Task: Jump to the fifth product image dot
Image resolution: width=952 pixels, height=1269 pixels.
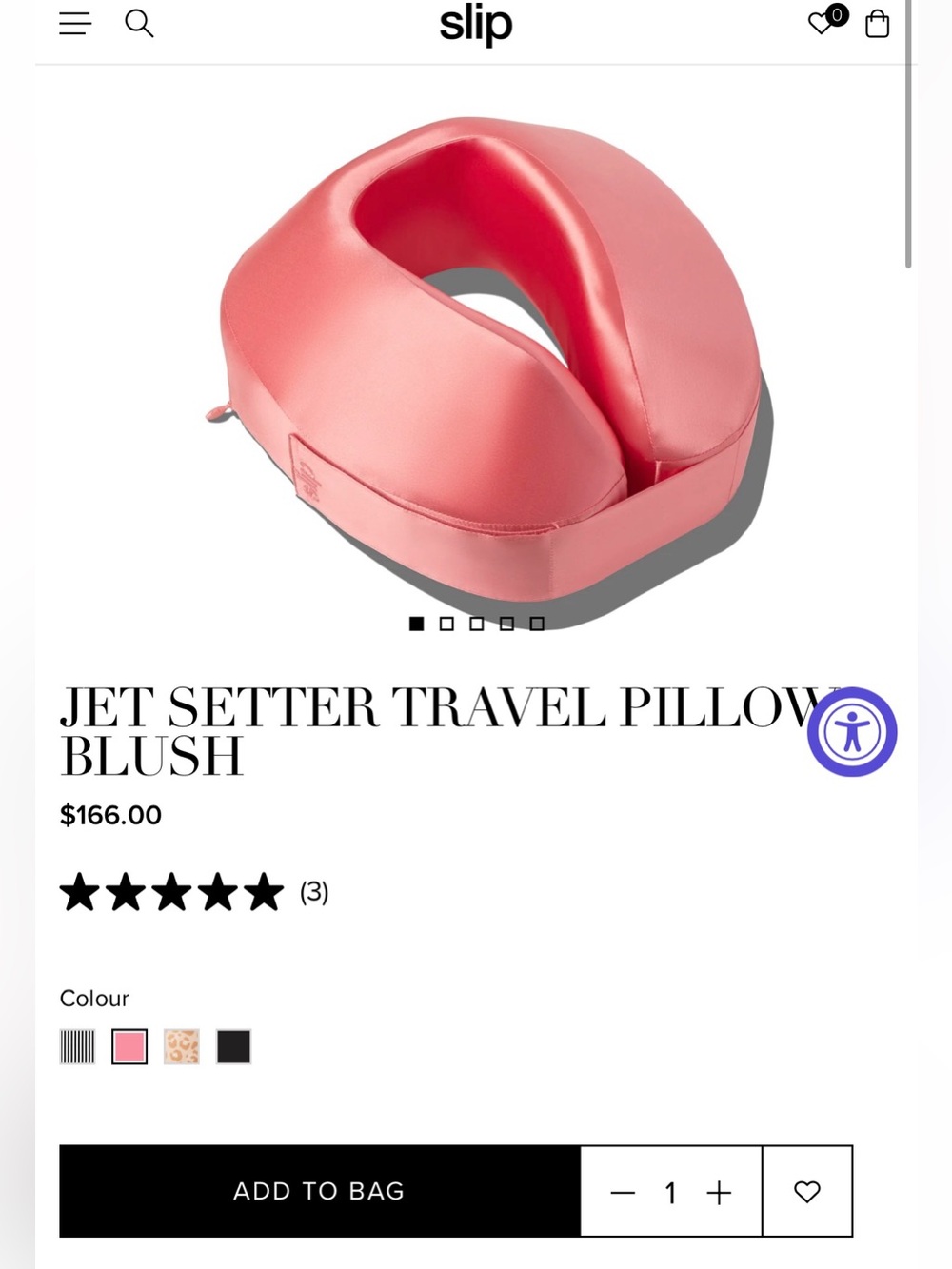Action: tap(537, 624)
